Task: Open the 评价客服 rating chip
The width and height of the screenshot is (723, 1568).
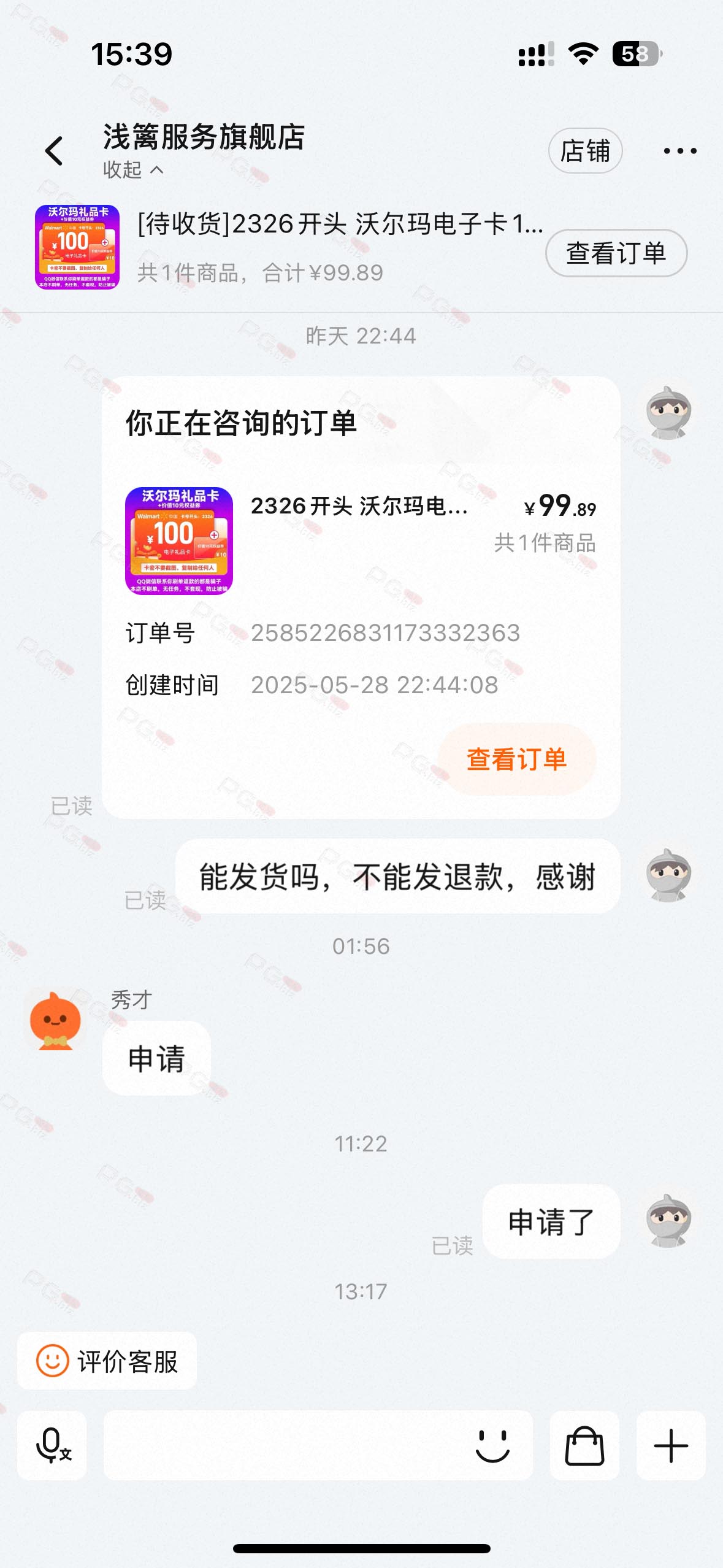Action: (107, 1361)
